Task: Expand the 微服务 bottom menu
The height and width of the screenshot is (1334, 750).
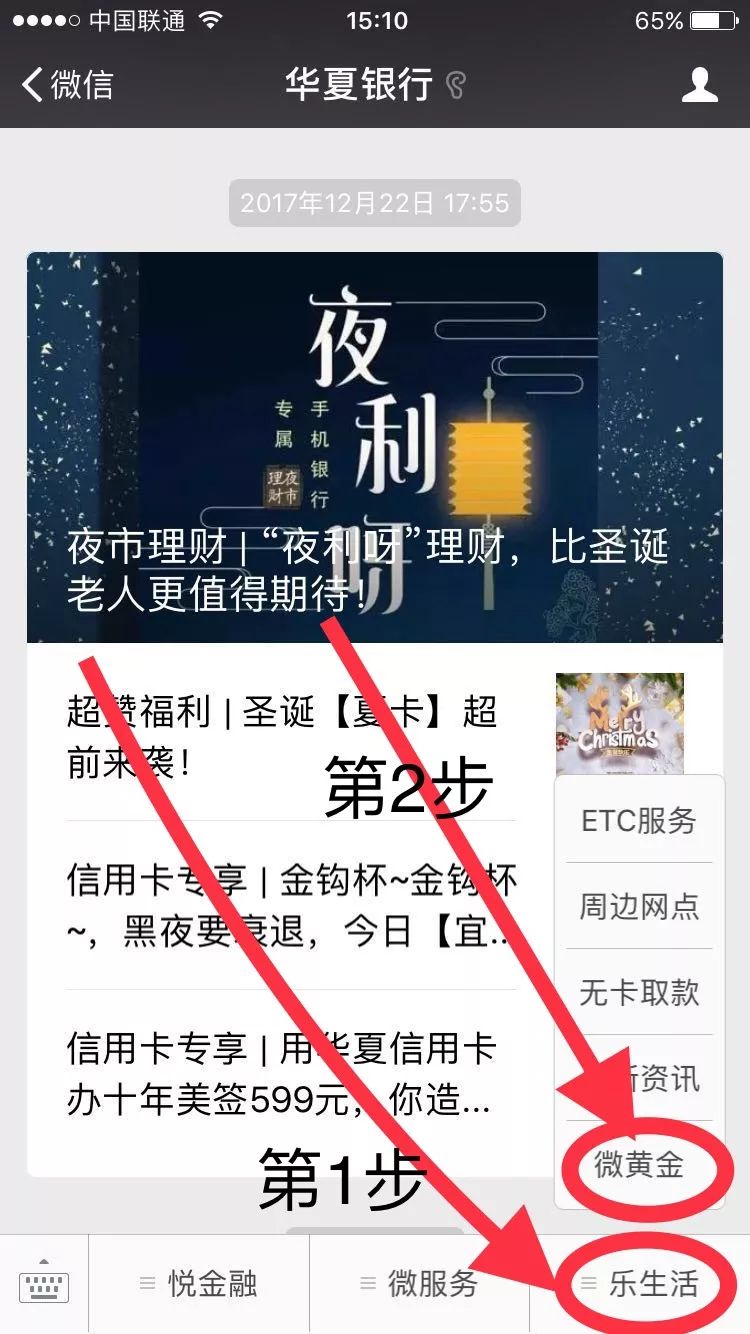Action: tap(419, 1284)
